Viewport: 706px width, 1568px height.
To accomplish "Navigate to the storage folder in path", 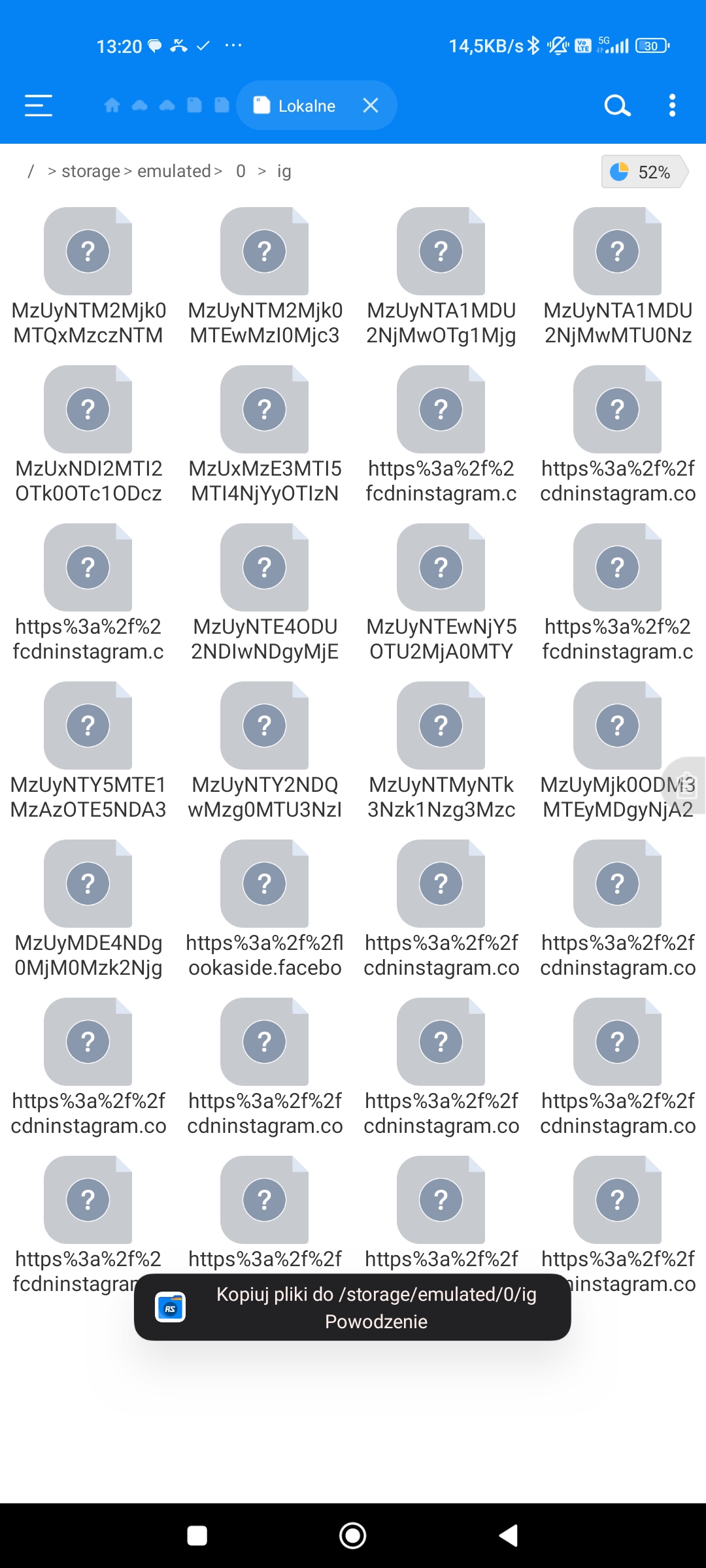I will tap(91, 171).
